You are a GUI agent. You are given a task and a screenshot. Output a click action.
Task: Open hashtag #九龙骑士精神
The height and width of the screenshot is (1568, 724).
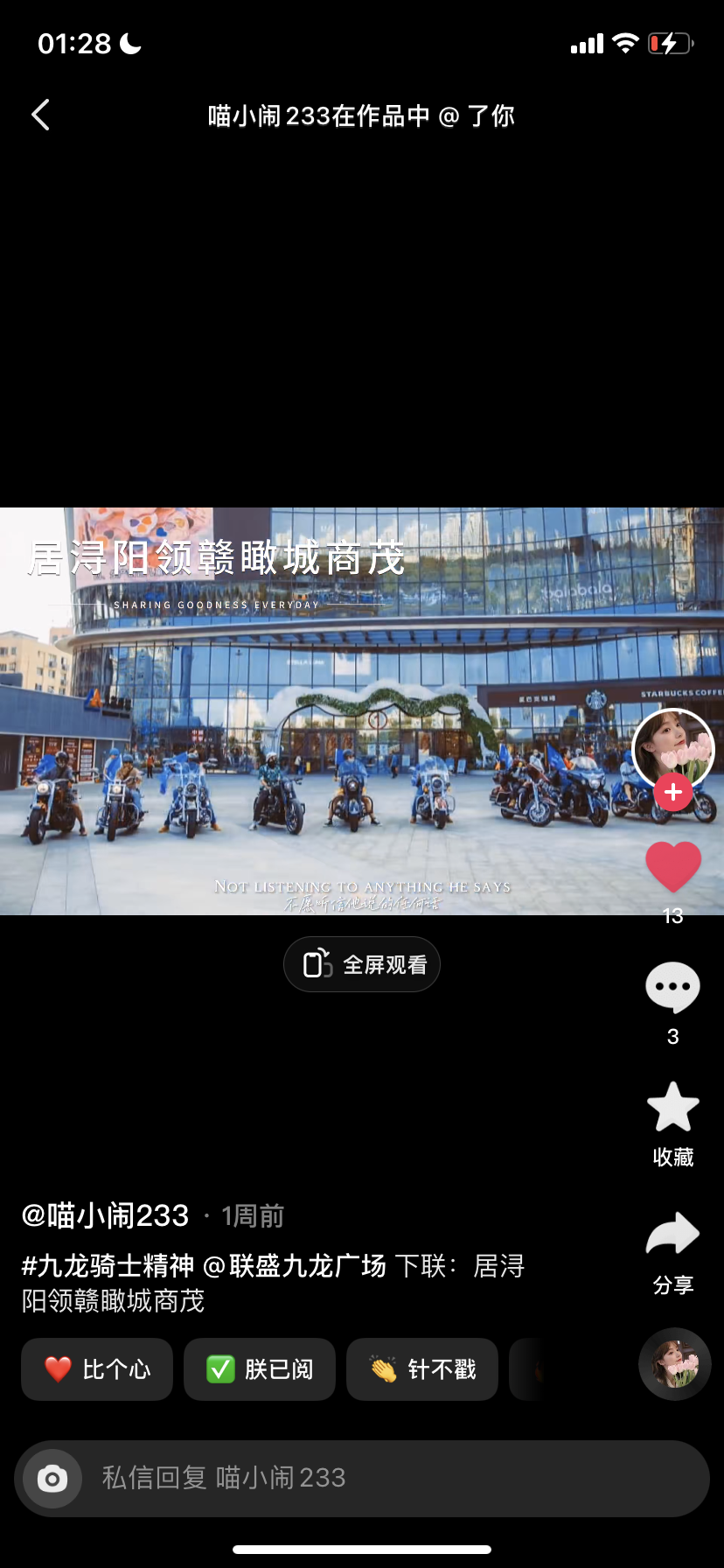108,1266
